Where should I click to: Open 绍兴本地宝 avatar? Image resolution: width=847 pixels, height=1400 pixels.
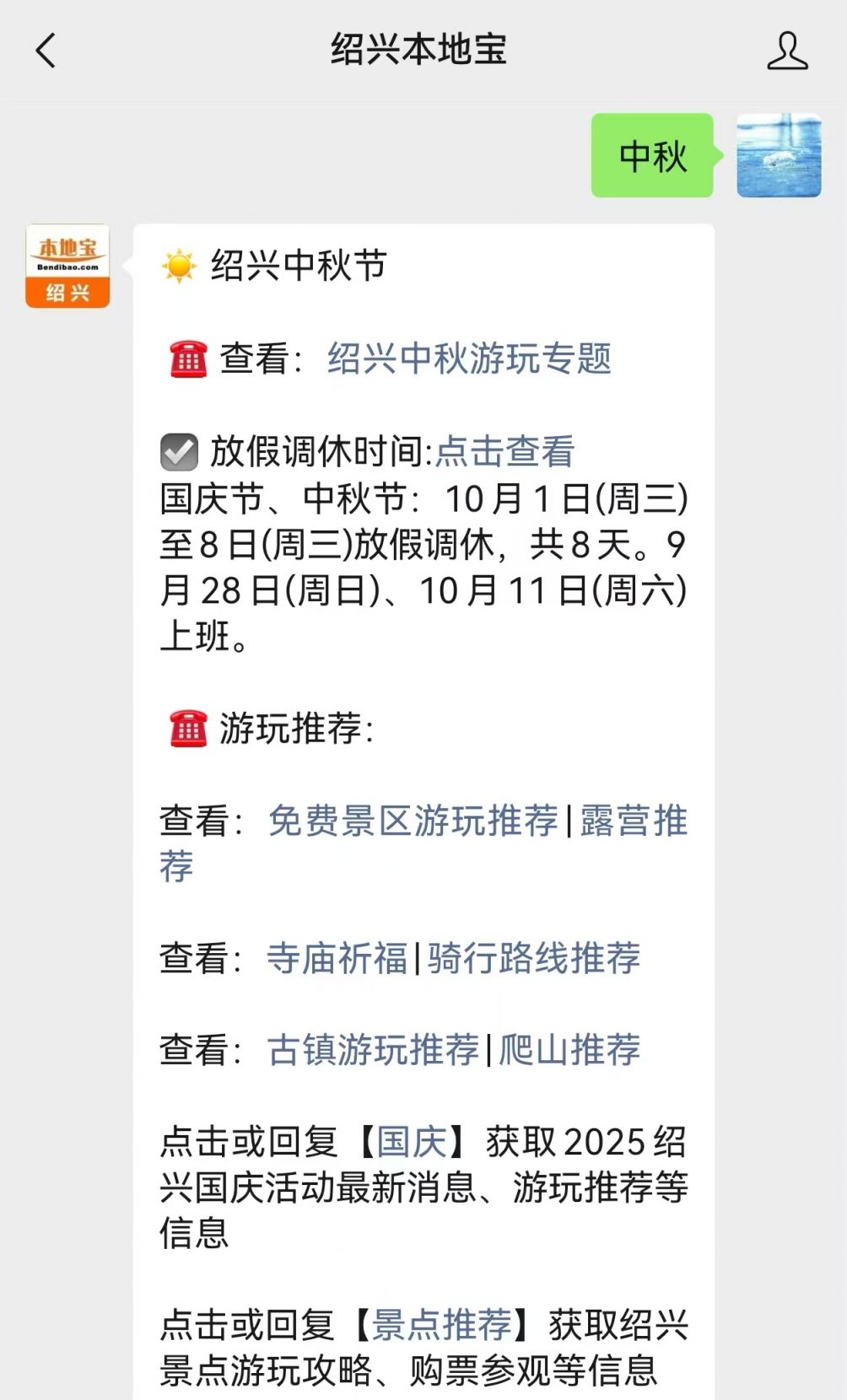(x=67, y=266)
